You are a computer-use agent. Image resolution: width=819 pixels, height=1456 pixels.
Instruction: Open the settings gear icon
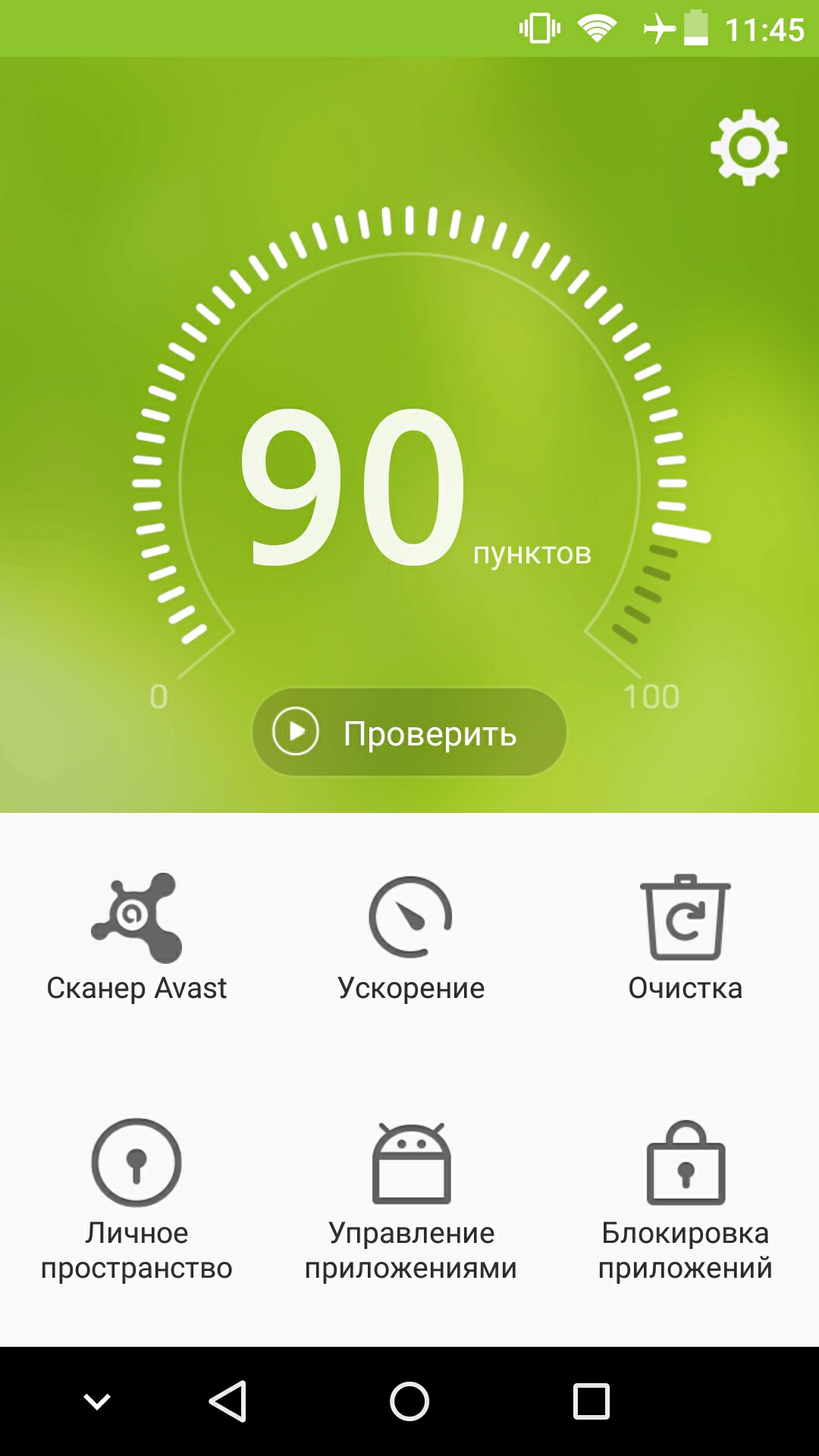(748, 147)
